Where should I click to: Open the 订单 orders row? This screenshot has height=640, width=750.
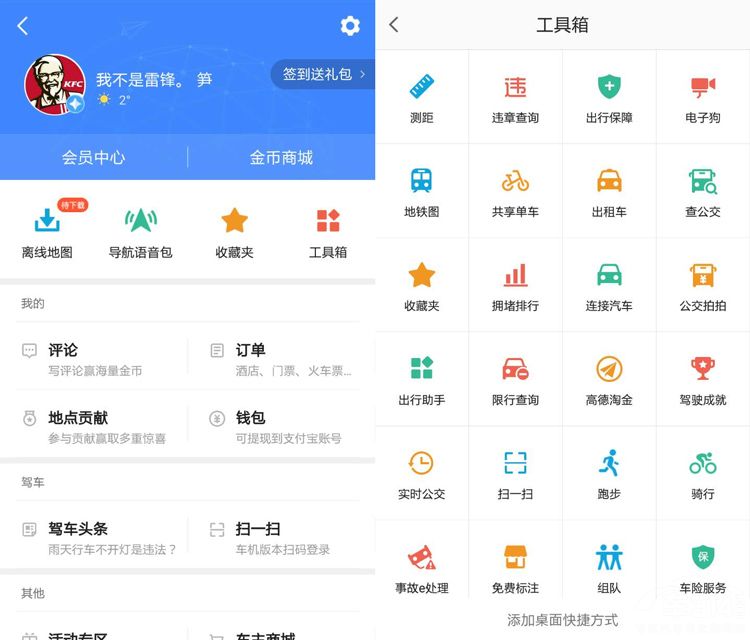point(280,359)
